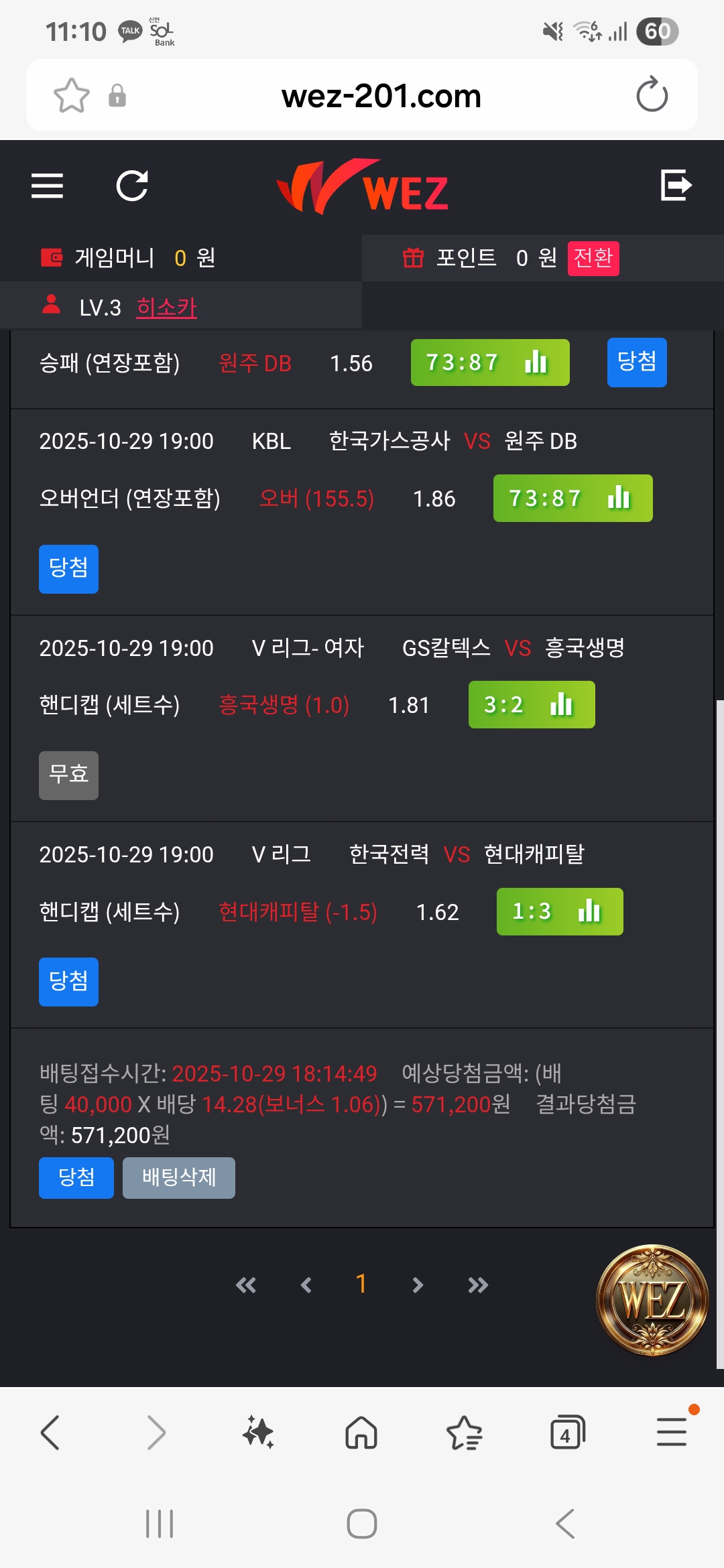The height and width of the screenshot is (1568, 724).
Task: Tap the floating gold WEZ button
Action: [x=652, y=1300]
